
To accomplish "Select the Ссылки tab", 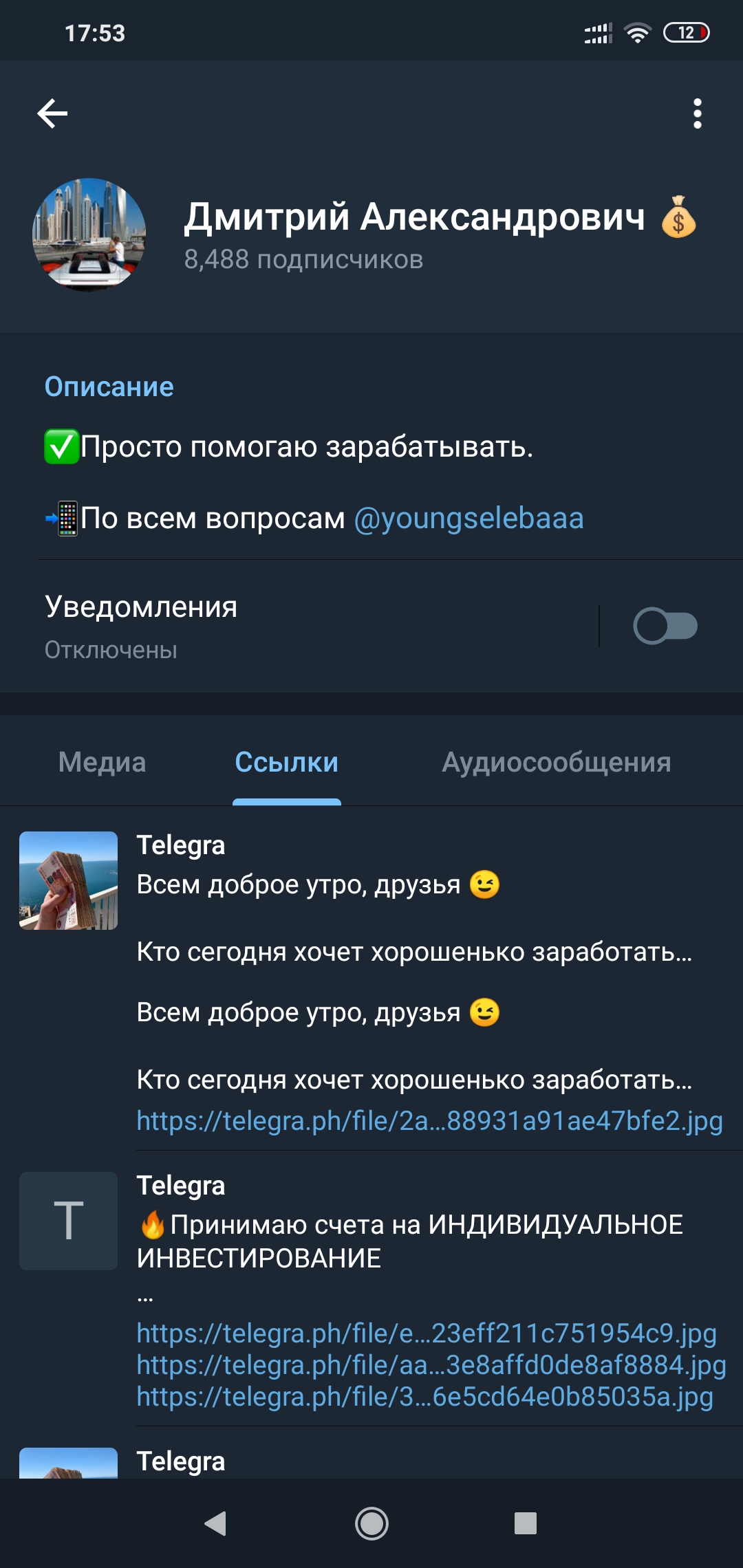I will (287, 762).
